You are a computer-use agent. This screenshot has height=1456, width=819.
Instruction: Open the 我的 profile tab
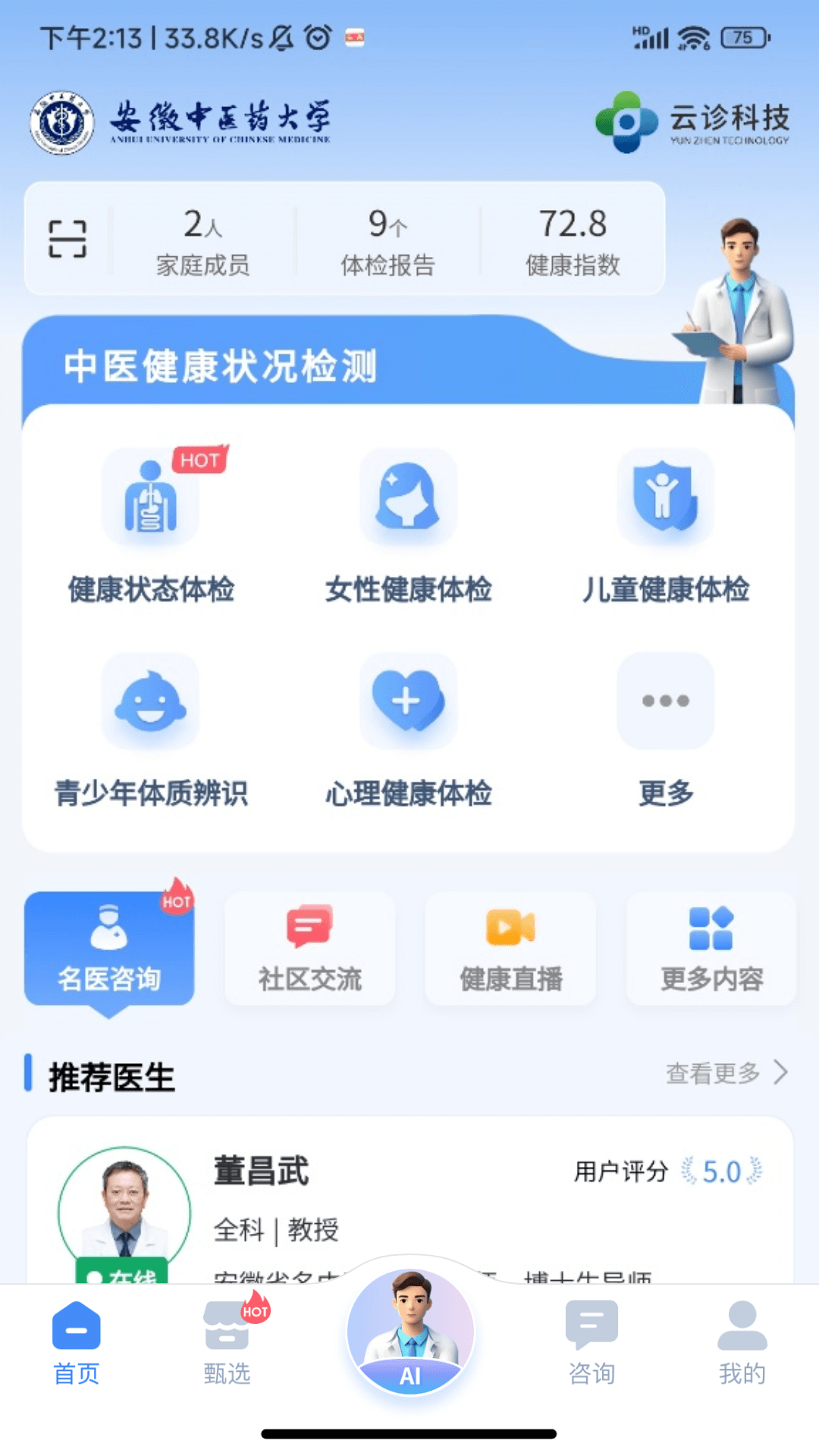[x=741, y=1350]
